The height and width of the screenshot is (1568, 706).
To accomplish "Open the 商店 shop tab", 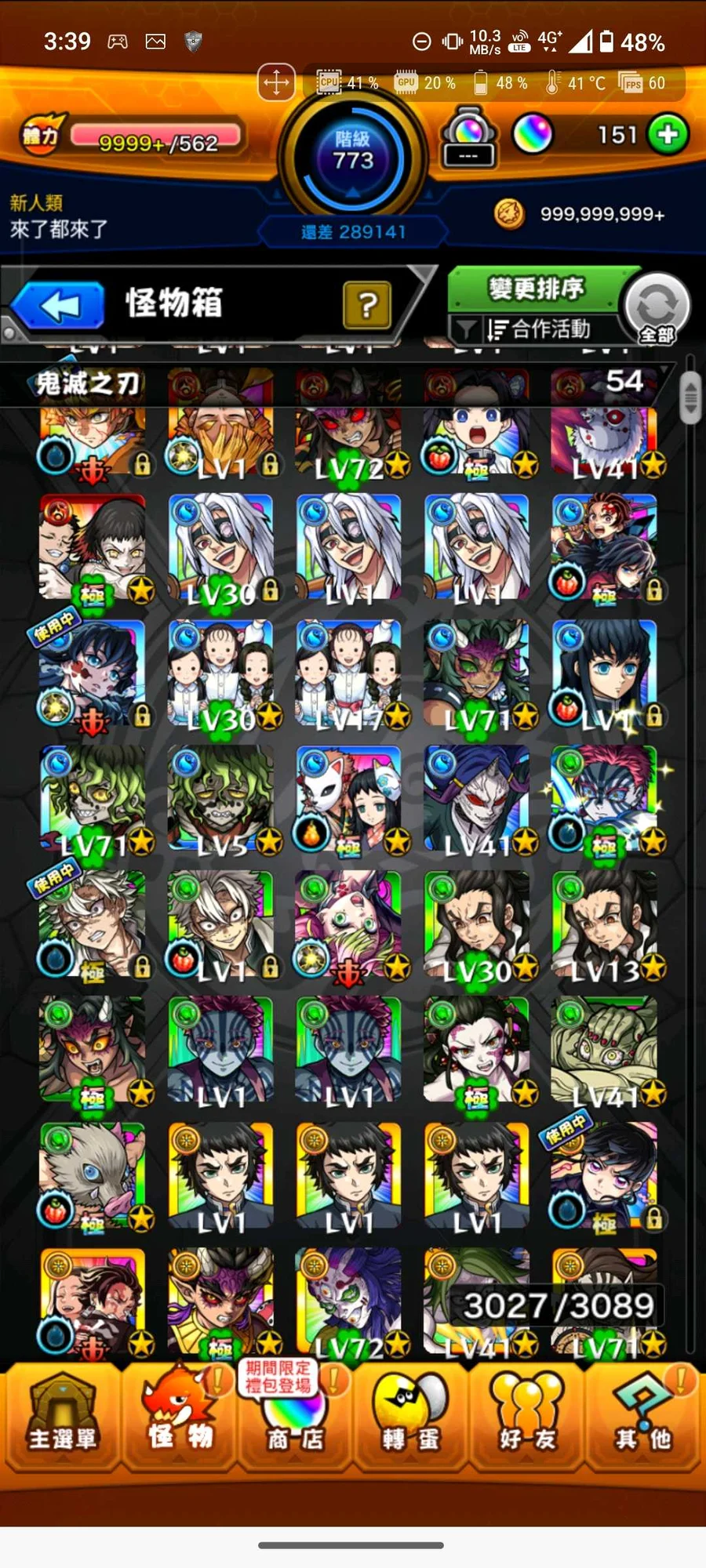I will coord(295,1417).
